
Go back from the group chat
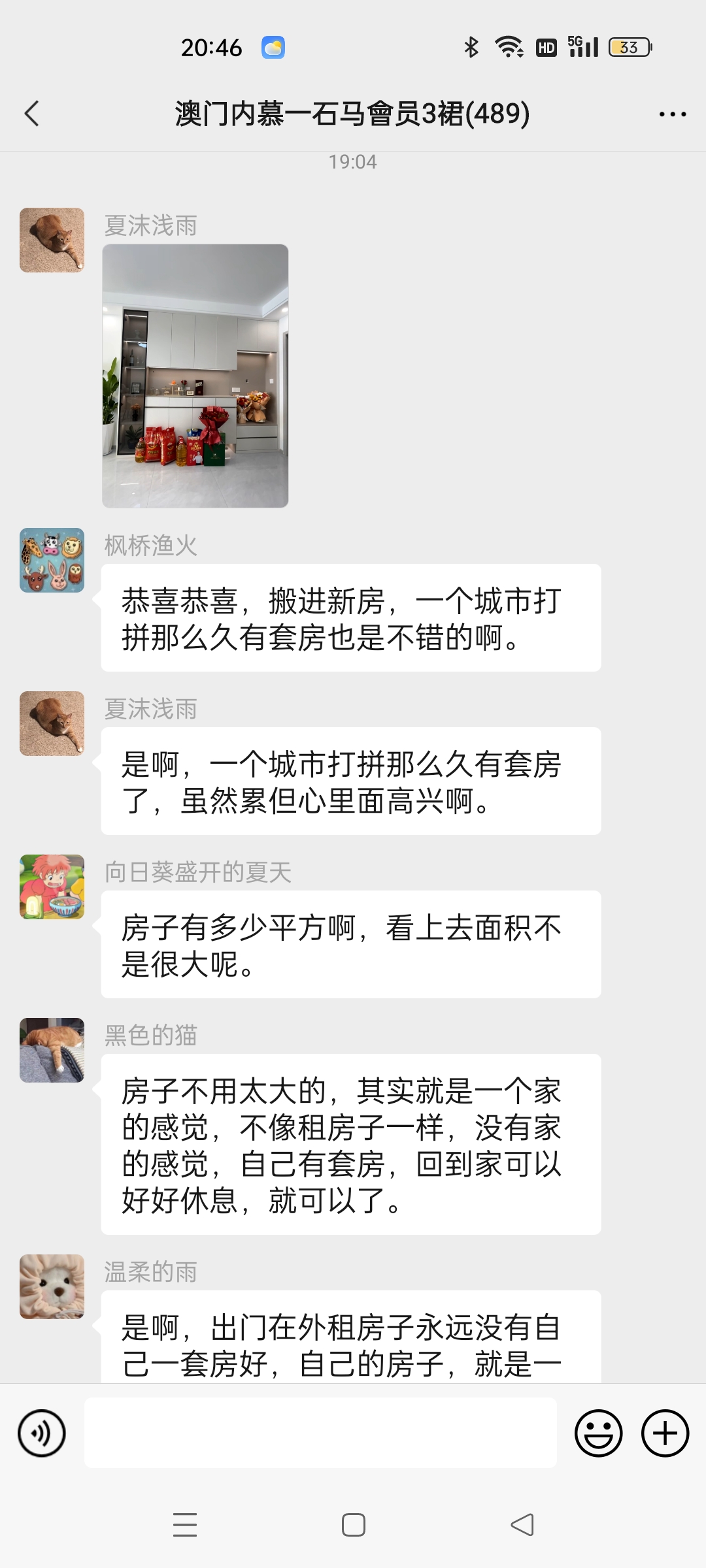coord(31,114)
